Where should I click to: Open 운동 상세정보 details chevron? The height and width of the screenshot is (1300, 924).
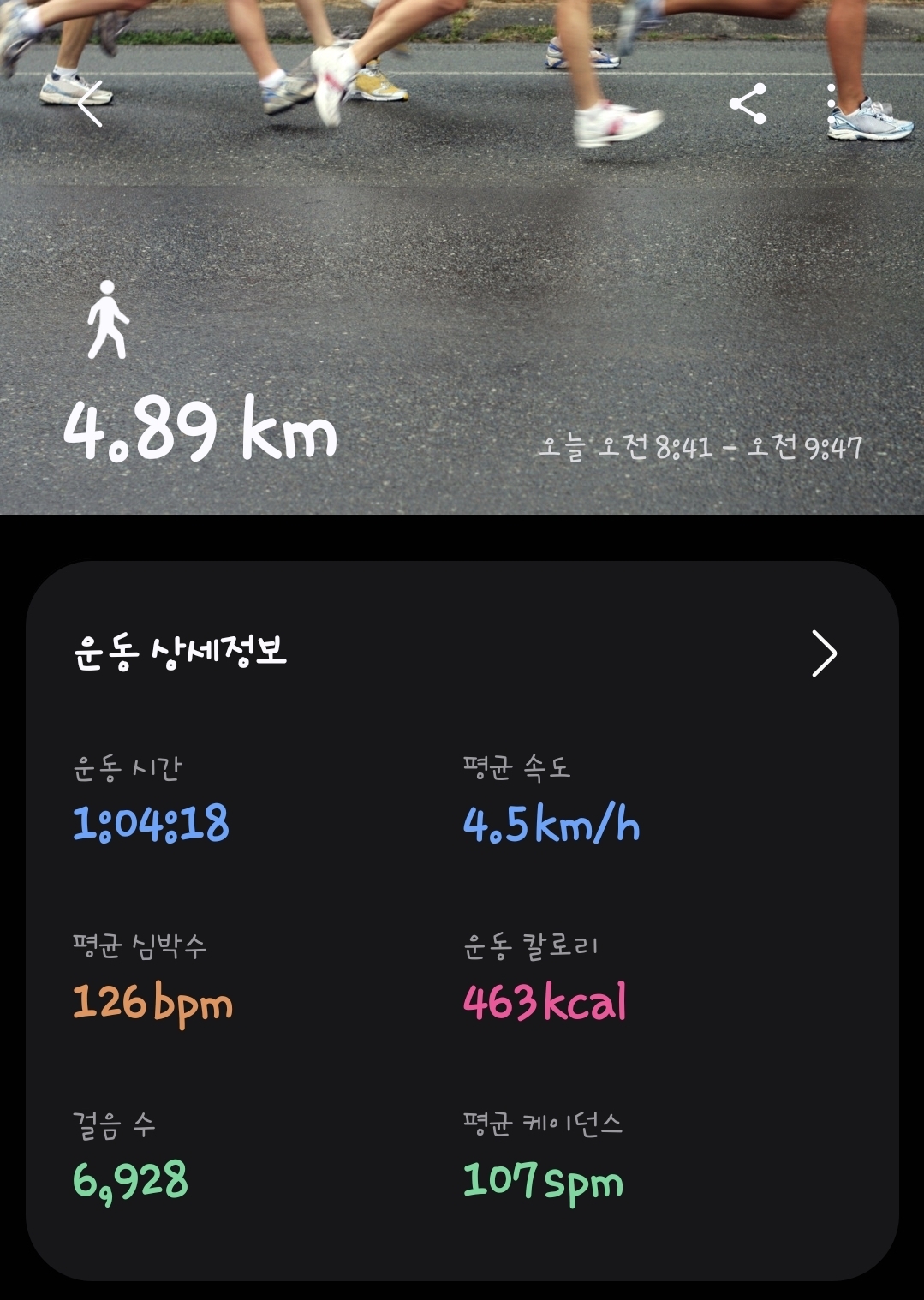click(824, 654)
